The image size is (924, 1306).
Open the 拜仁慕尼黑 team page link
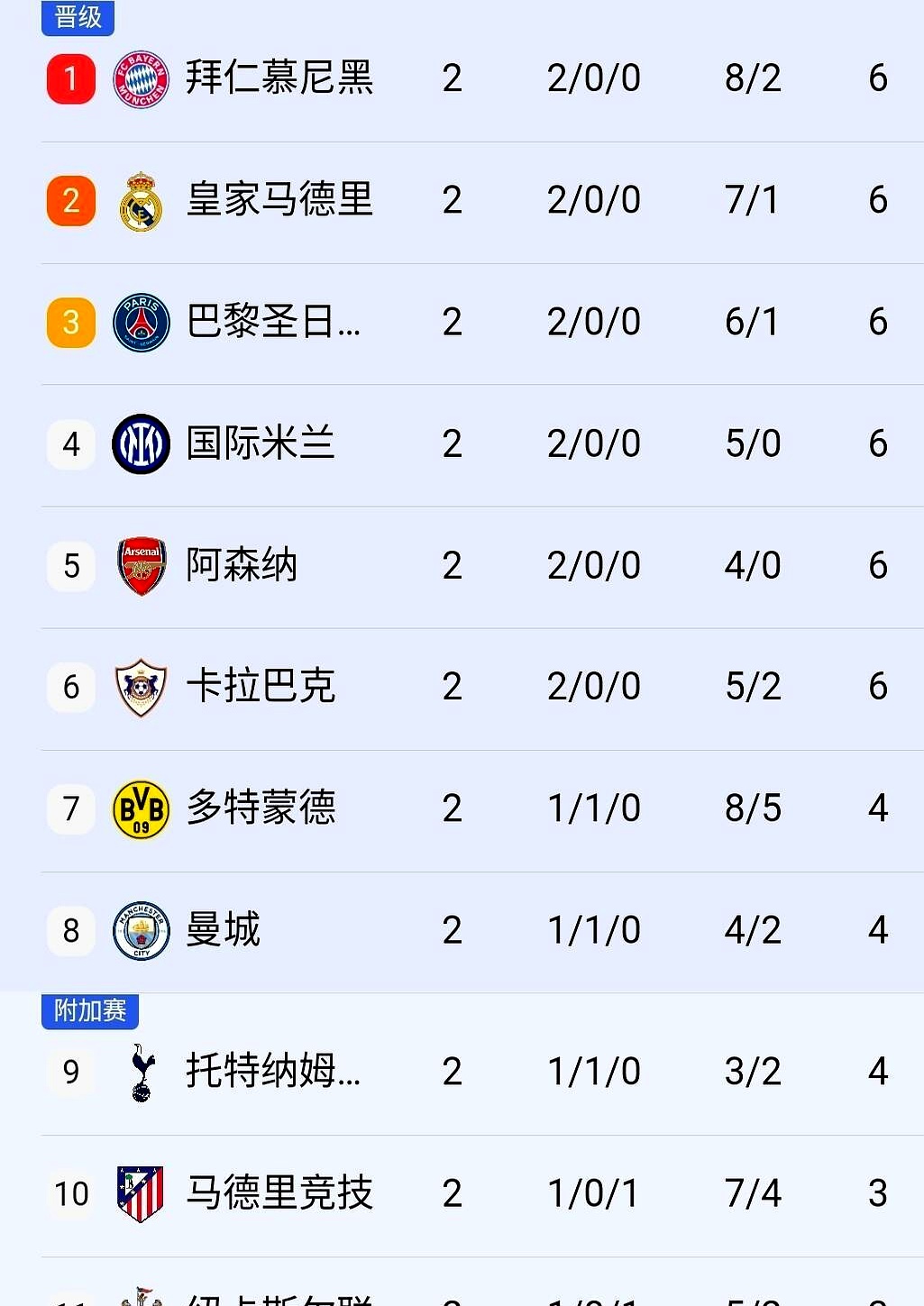(279, 78)
